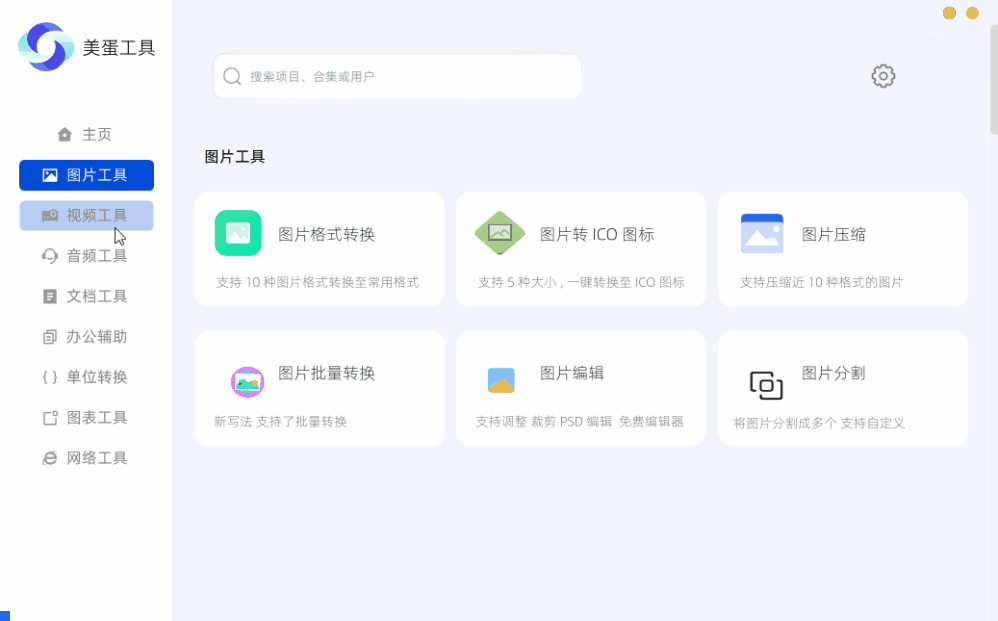This screenshot has height=621, width=998.
Task: Switch to 图表工具
Action: coord(86,418)
